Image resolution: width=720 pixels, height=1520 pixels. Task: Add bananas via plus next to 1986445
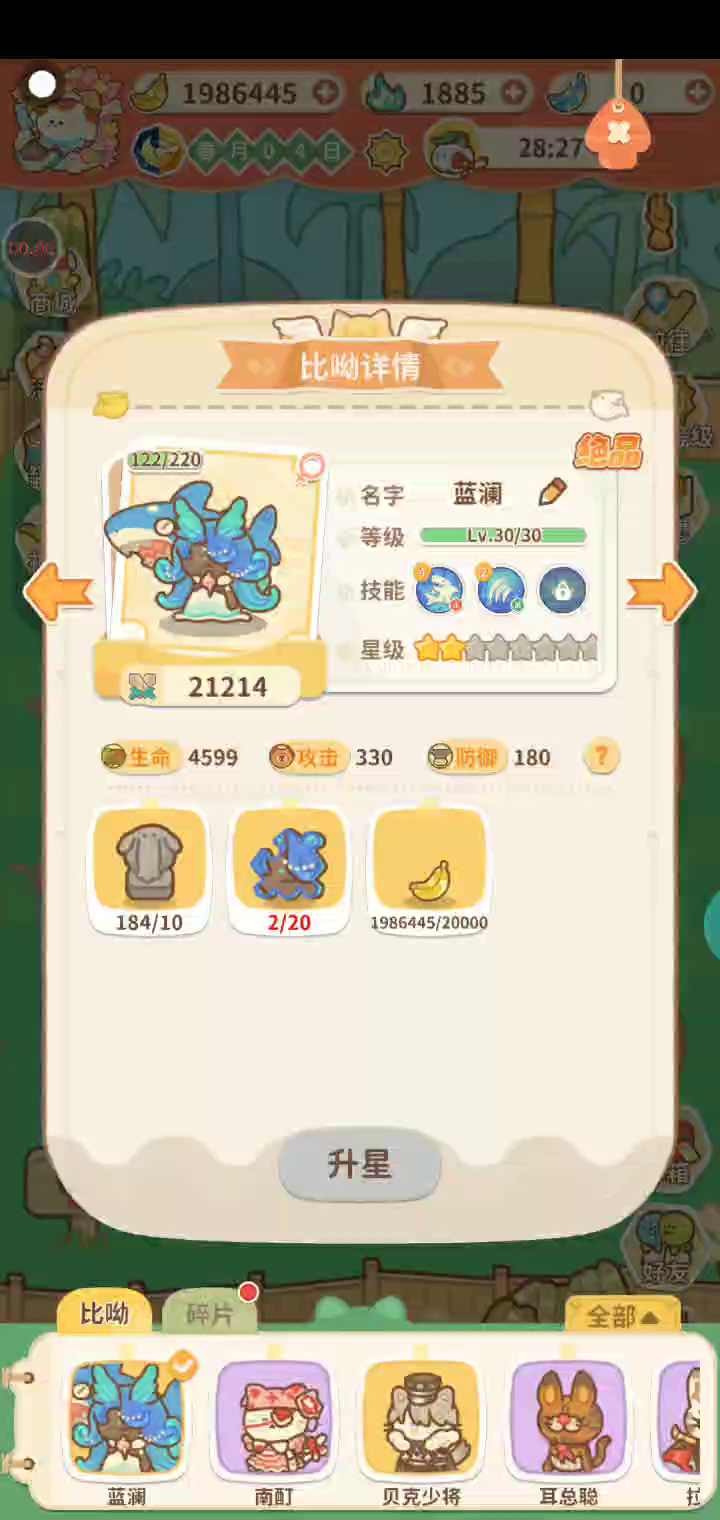[x=326, y=93]
